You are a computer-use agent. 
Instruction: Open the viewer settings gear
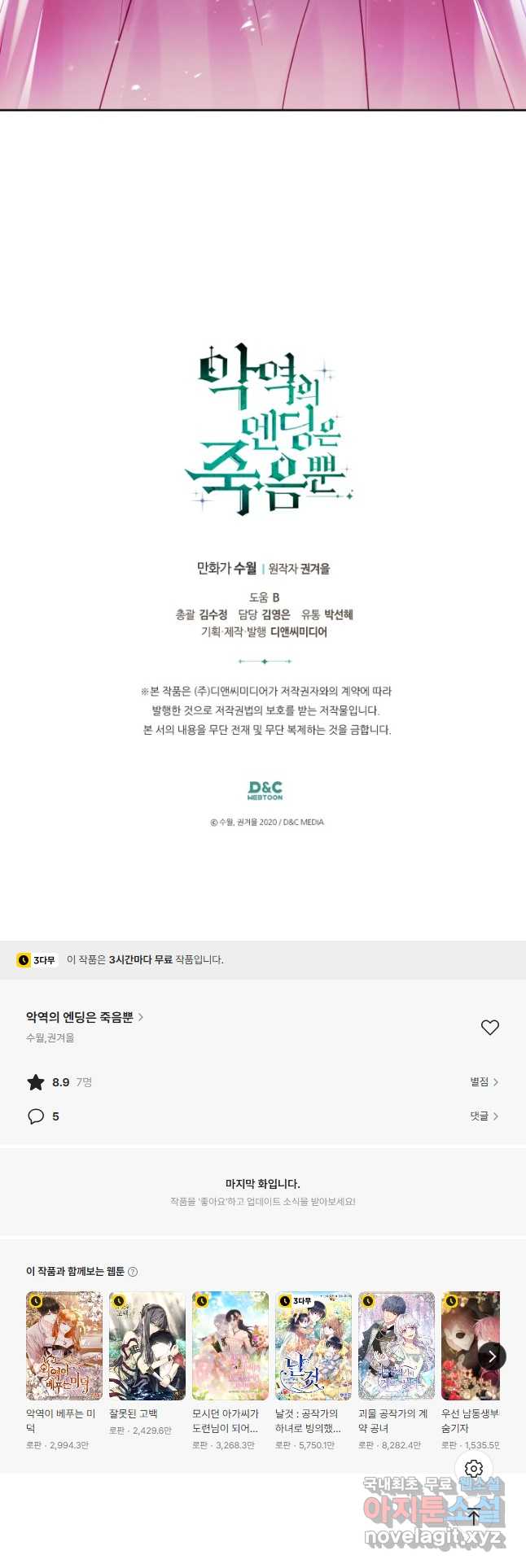(x=474, y=1469)
